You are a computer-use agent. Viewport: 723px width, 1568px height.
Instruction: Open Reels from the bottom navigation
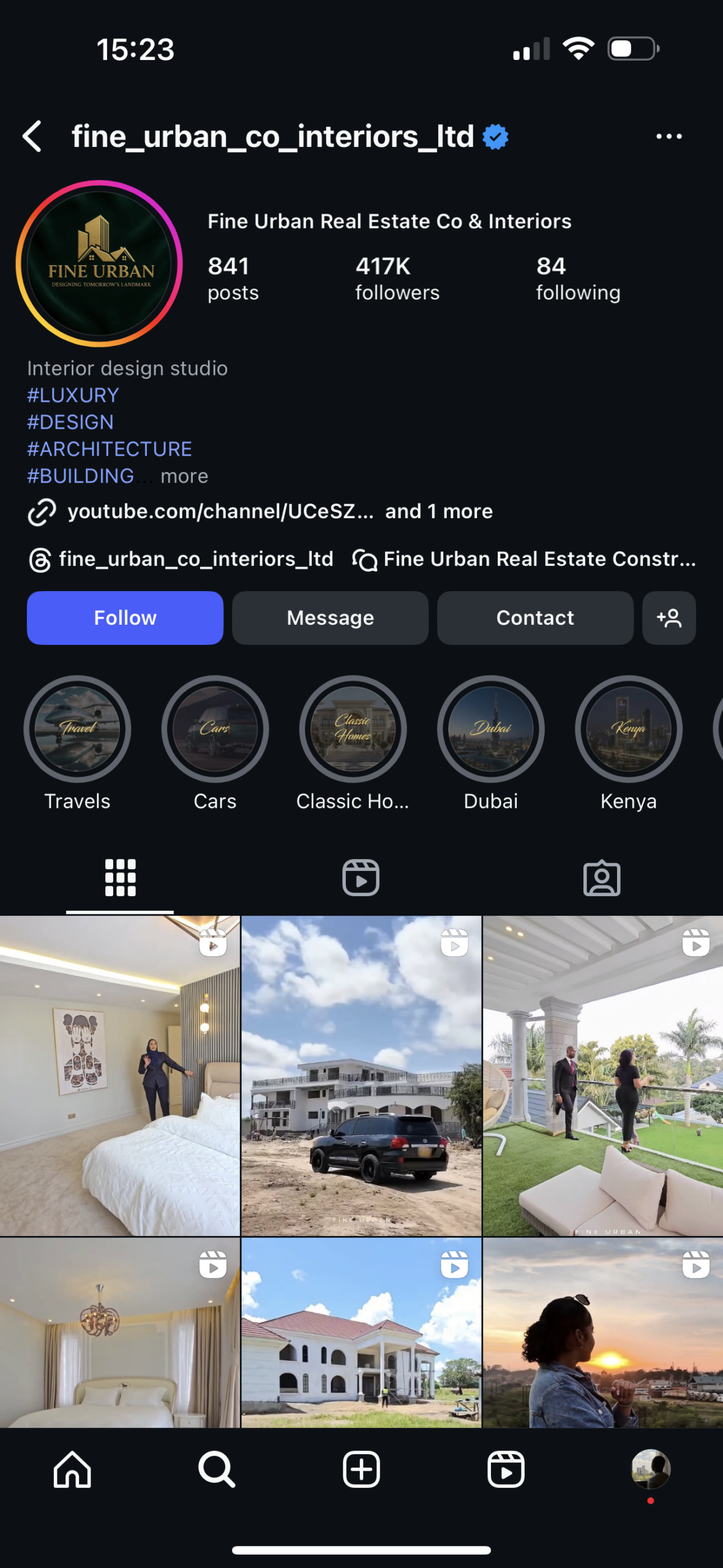[x=505, y=1469]
